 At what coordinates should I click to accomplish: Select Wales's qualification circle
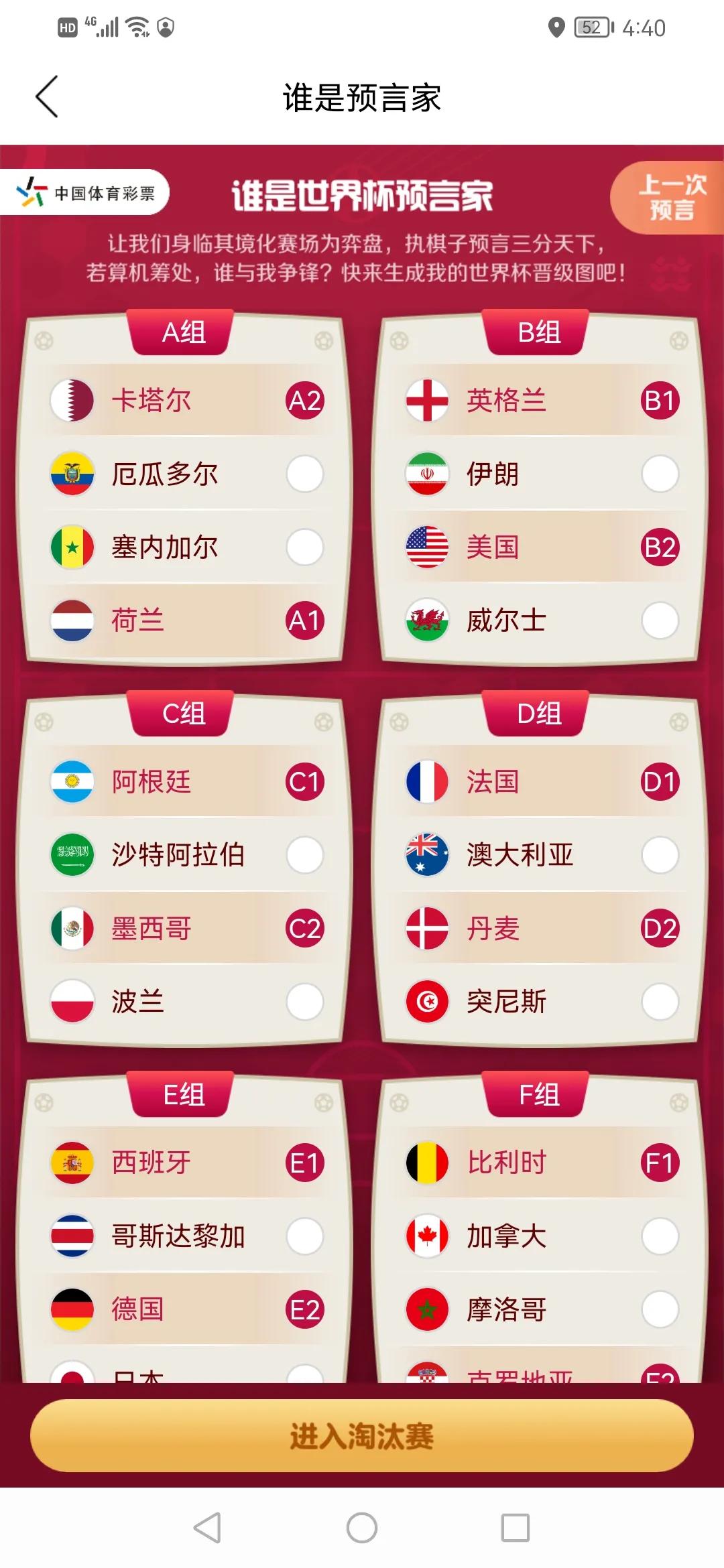point(660,621)
